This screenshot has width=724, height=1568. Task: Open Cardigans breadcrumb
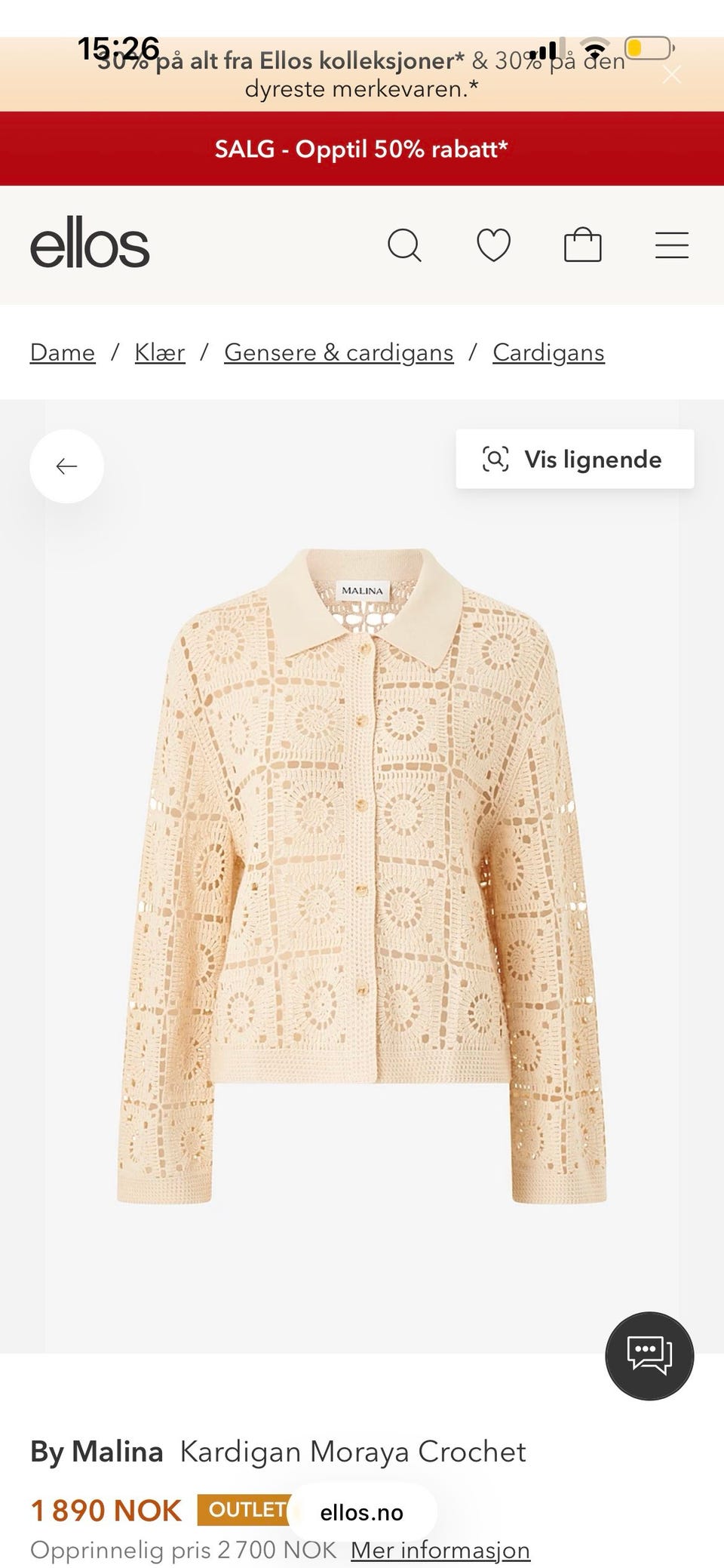point(548,352)
